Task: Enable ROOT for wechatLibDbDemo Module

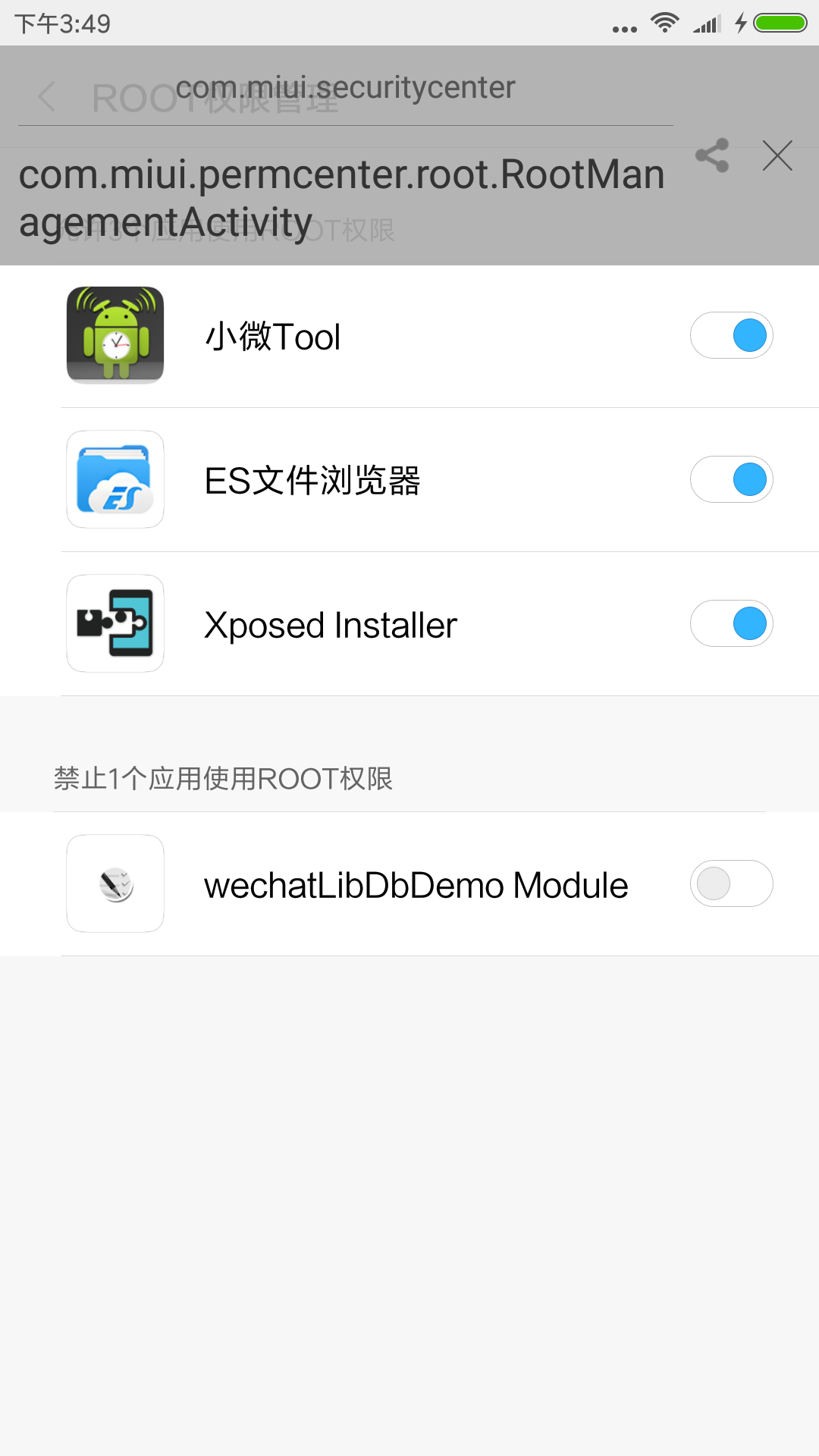Action: [731, 883]
